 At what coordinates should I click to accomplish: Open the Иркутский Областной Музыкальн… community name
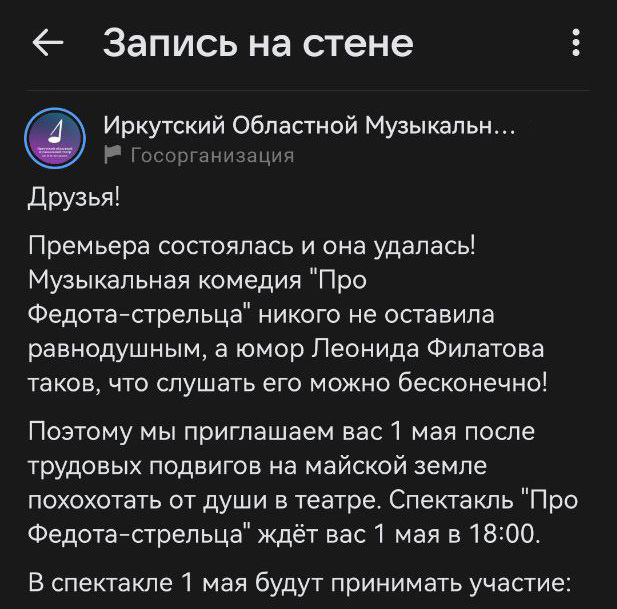[310, 126]
